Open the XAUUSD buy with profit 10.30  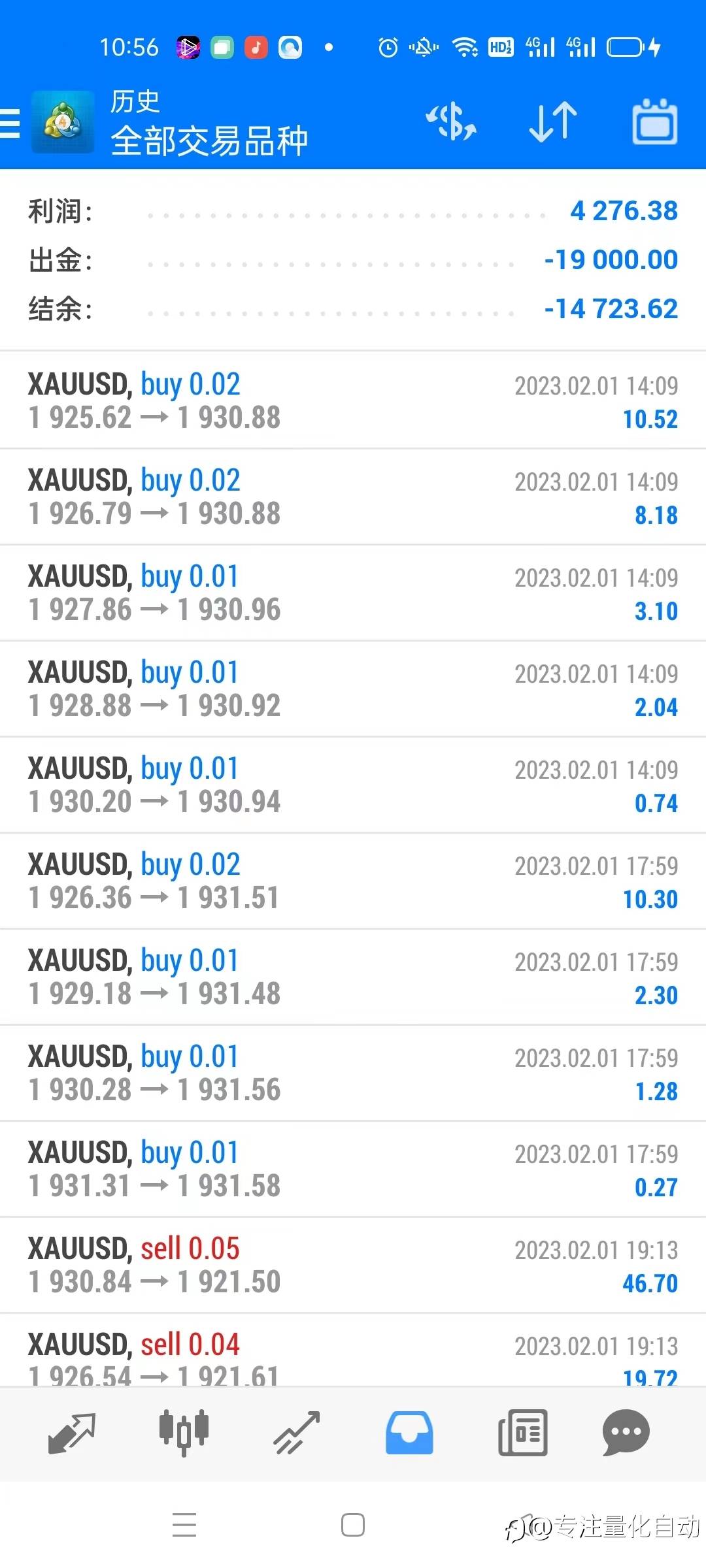[x=353, y=881]
